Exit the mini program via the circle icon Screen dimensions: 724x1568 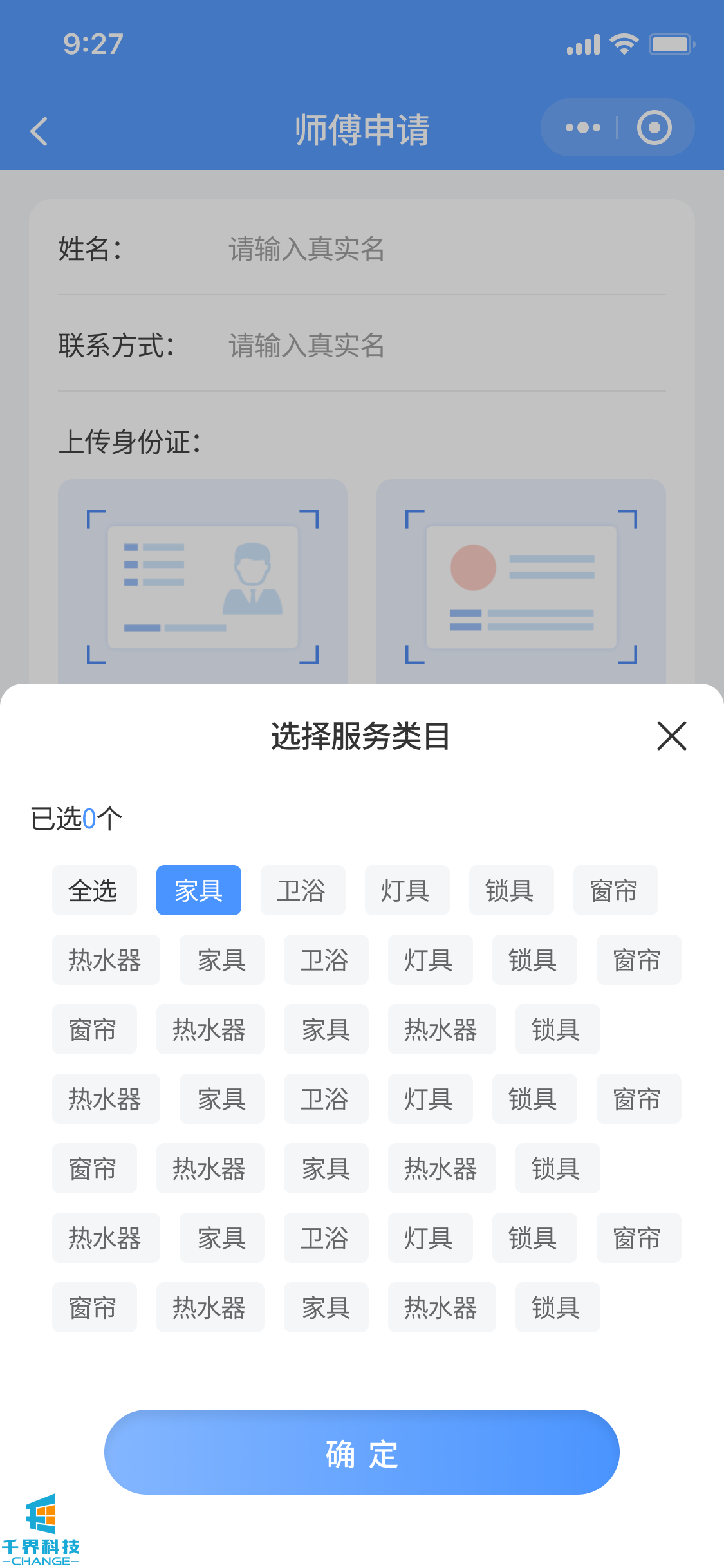654,127
